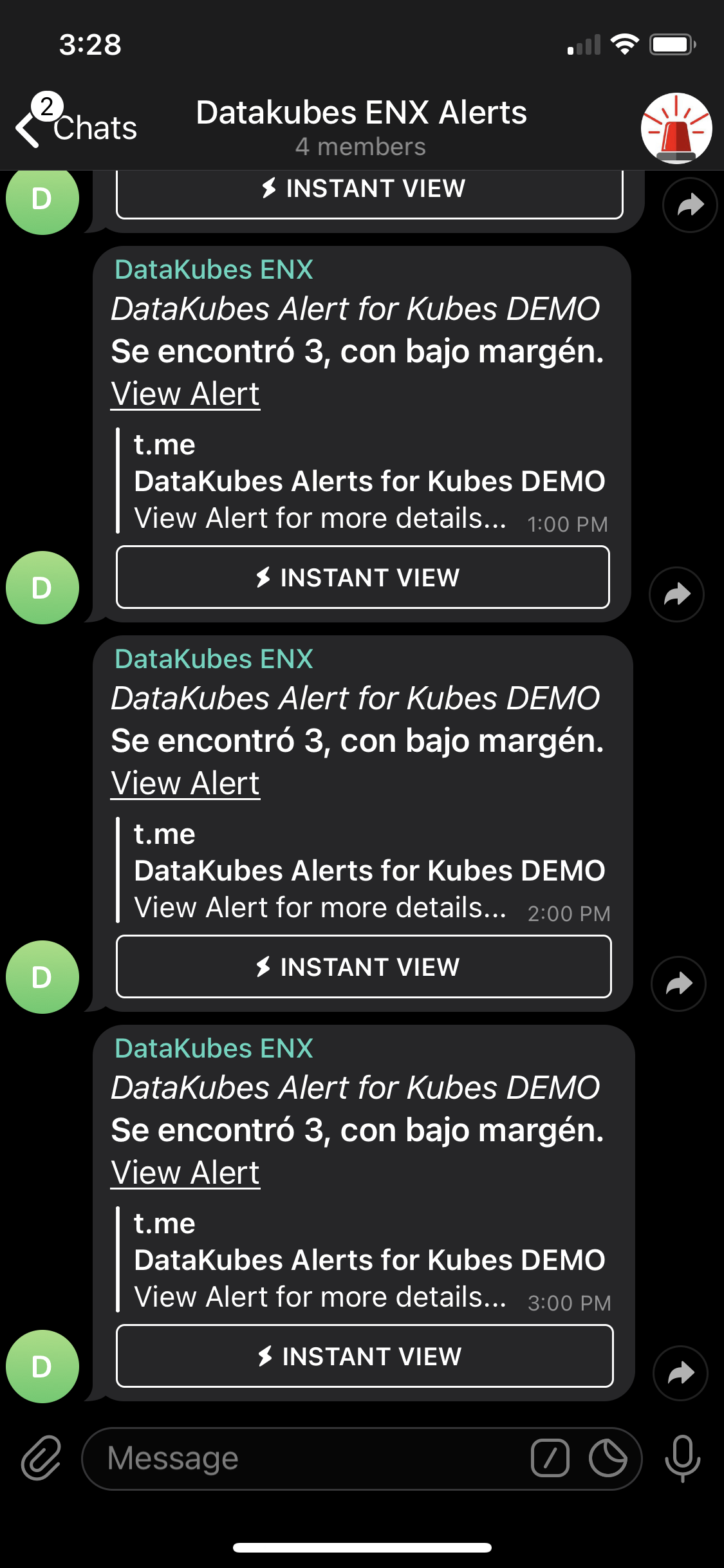This screenshot has width=724, height=1568.
Task: Forward the 1:00 PM alert message
Action: [676, 594]
